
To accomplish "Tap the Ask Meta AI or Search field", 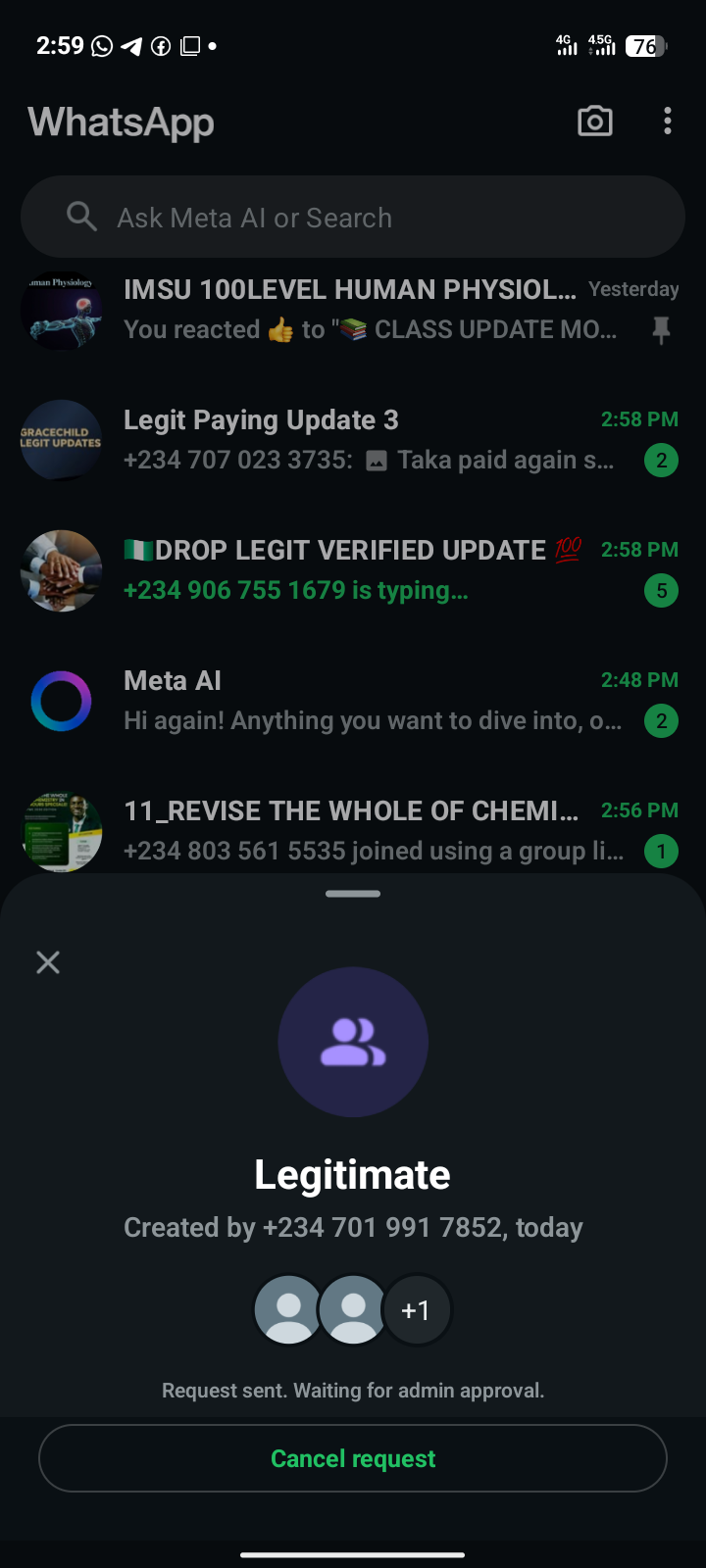I will pos(353,218).
